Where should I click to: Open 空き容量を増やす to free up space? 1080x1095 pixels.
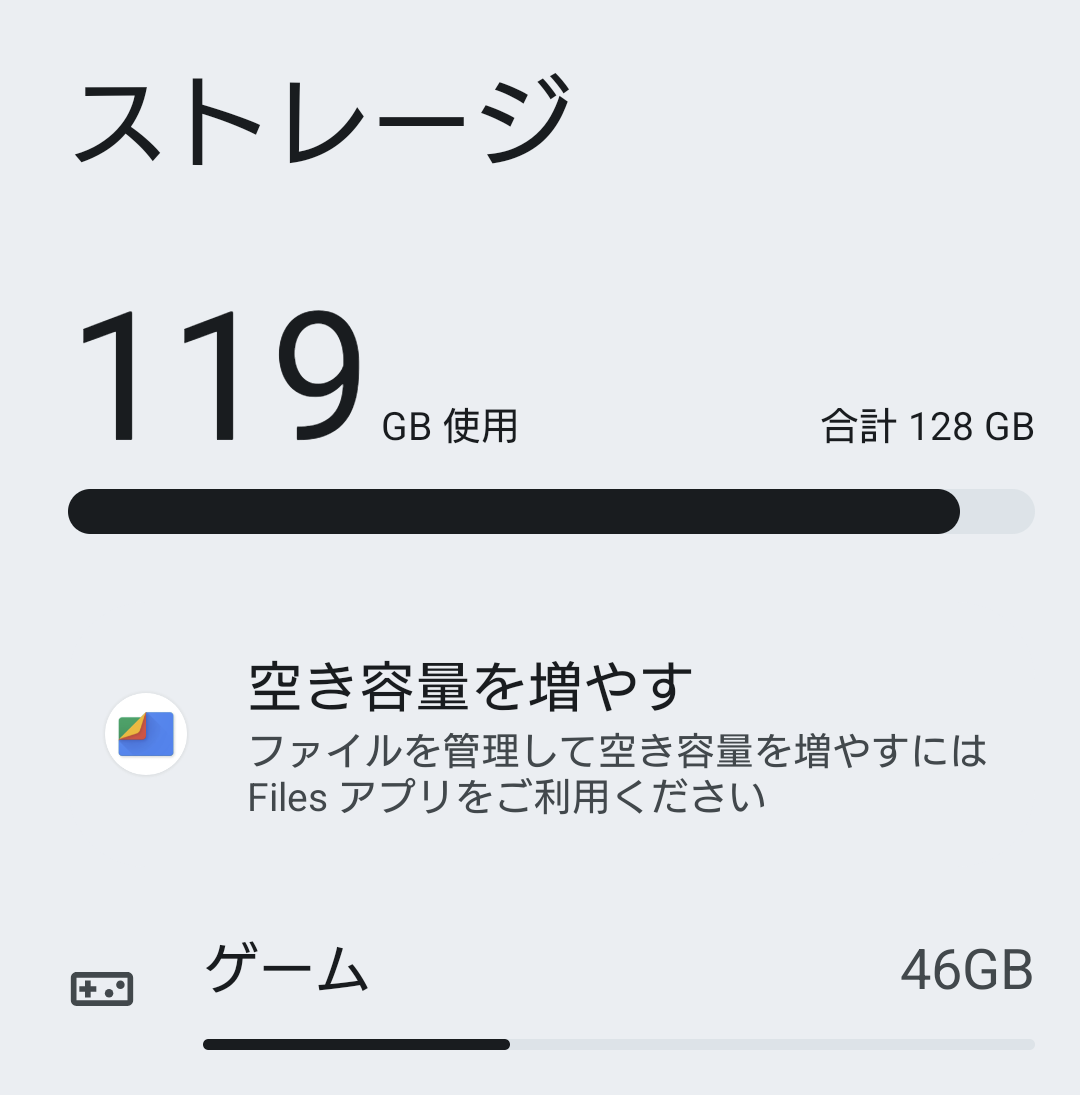(470, 687)
